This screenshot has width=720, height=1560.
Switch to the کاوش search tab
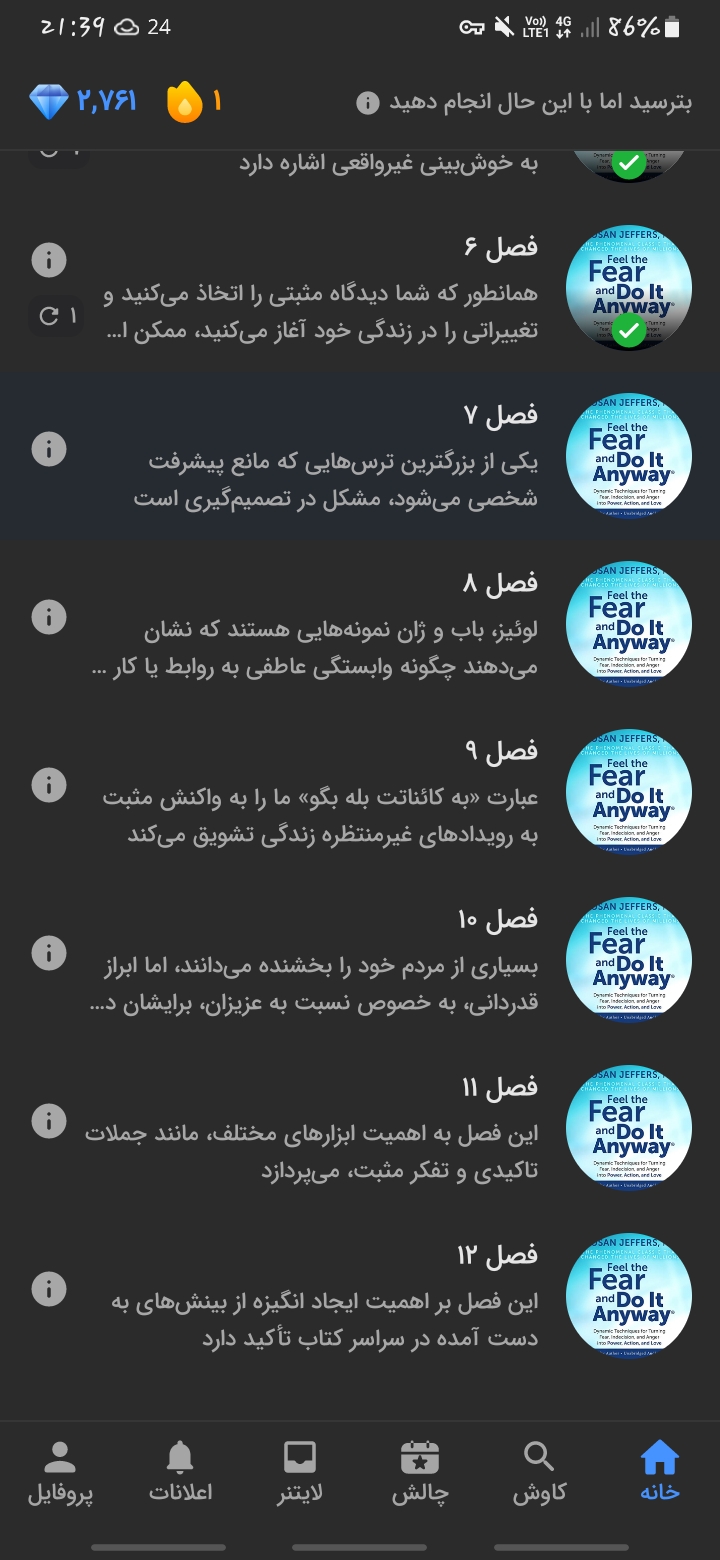pyautogui.click(x=540, y=1473)
